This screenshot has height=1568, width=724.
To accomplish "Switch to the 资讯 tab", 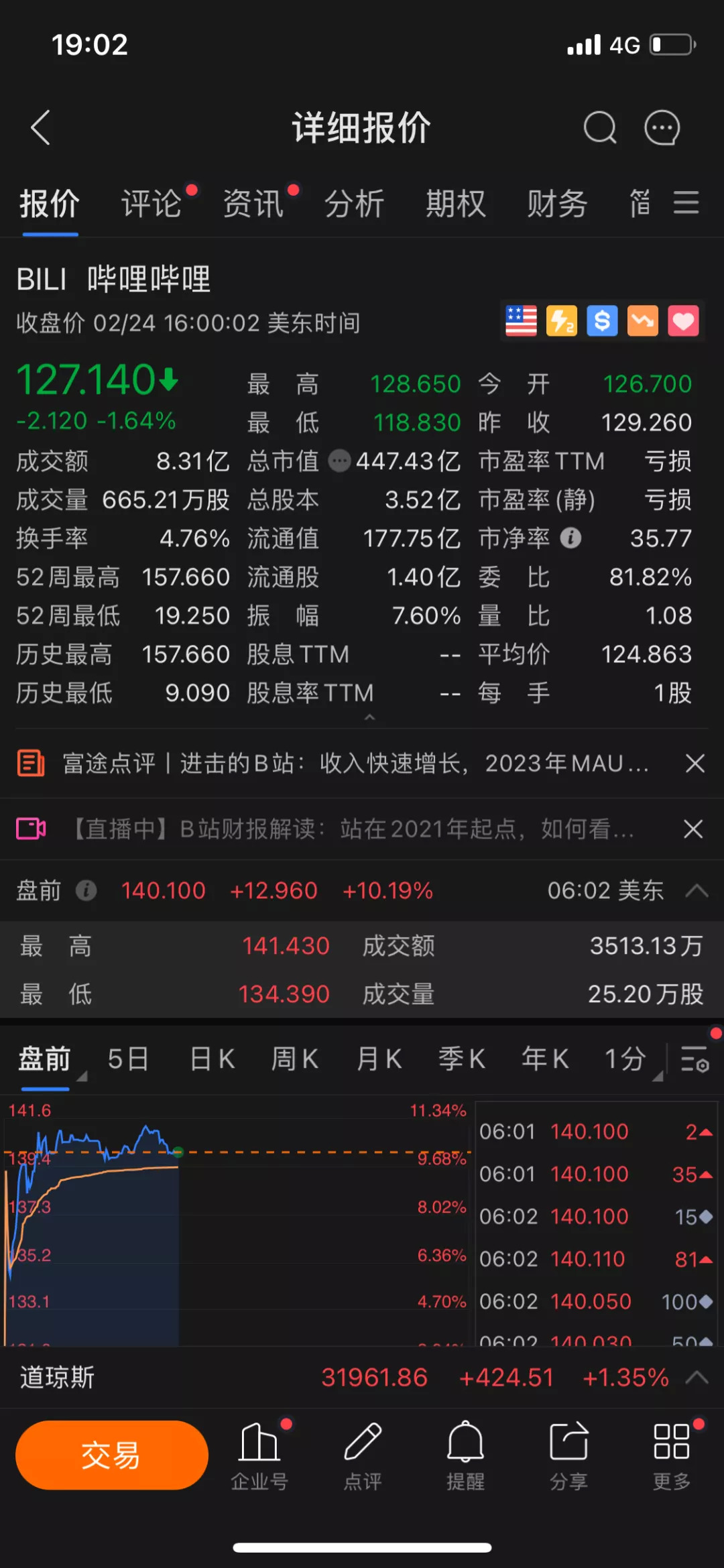I will click(253, 204).
